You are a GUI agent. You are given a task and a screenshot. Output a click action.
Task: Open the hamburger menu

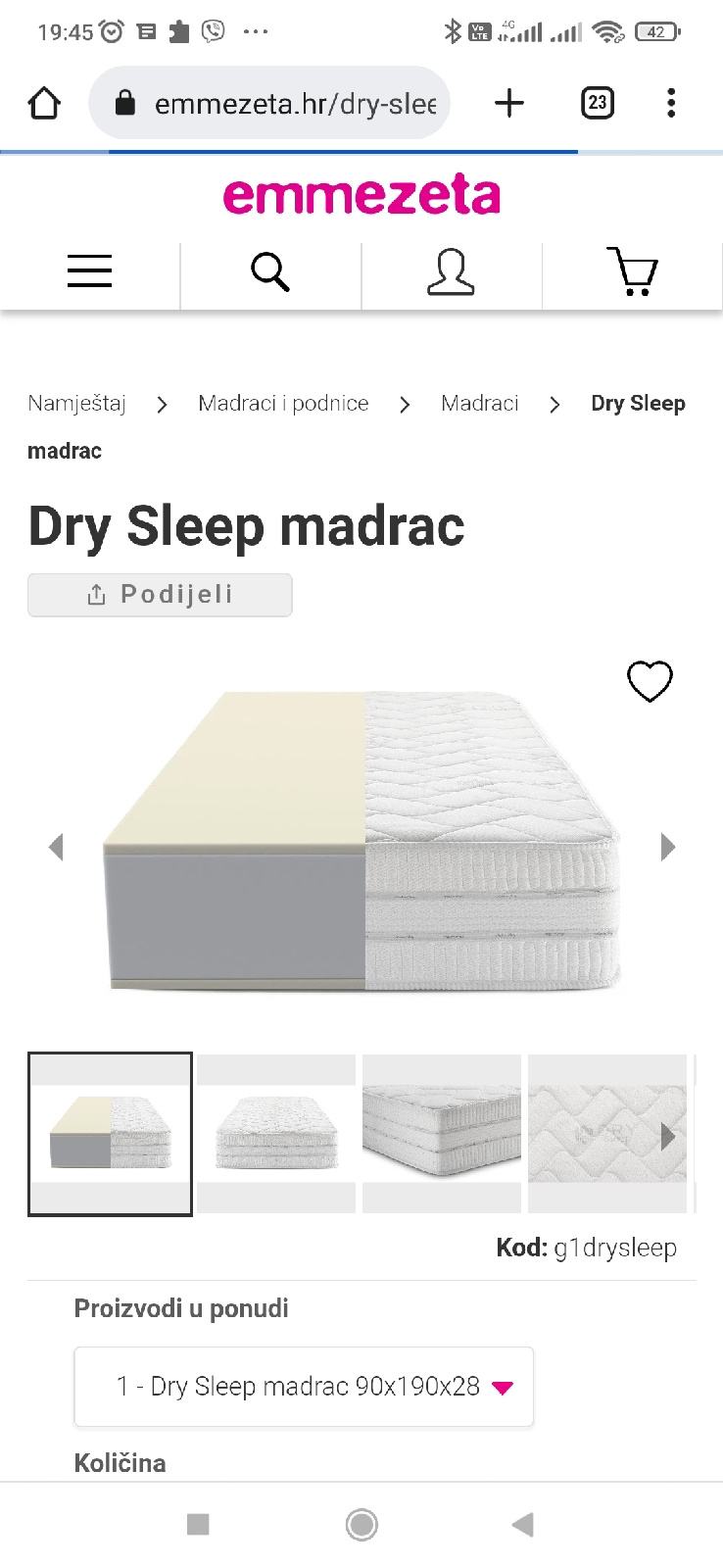[x=89, y=271]
